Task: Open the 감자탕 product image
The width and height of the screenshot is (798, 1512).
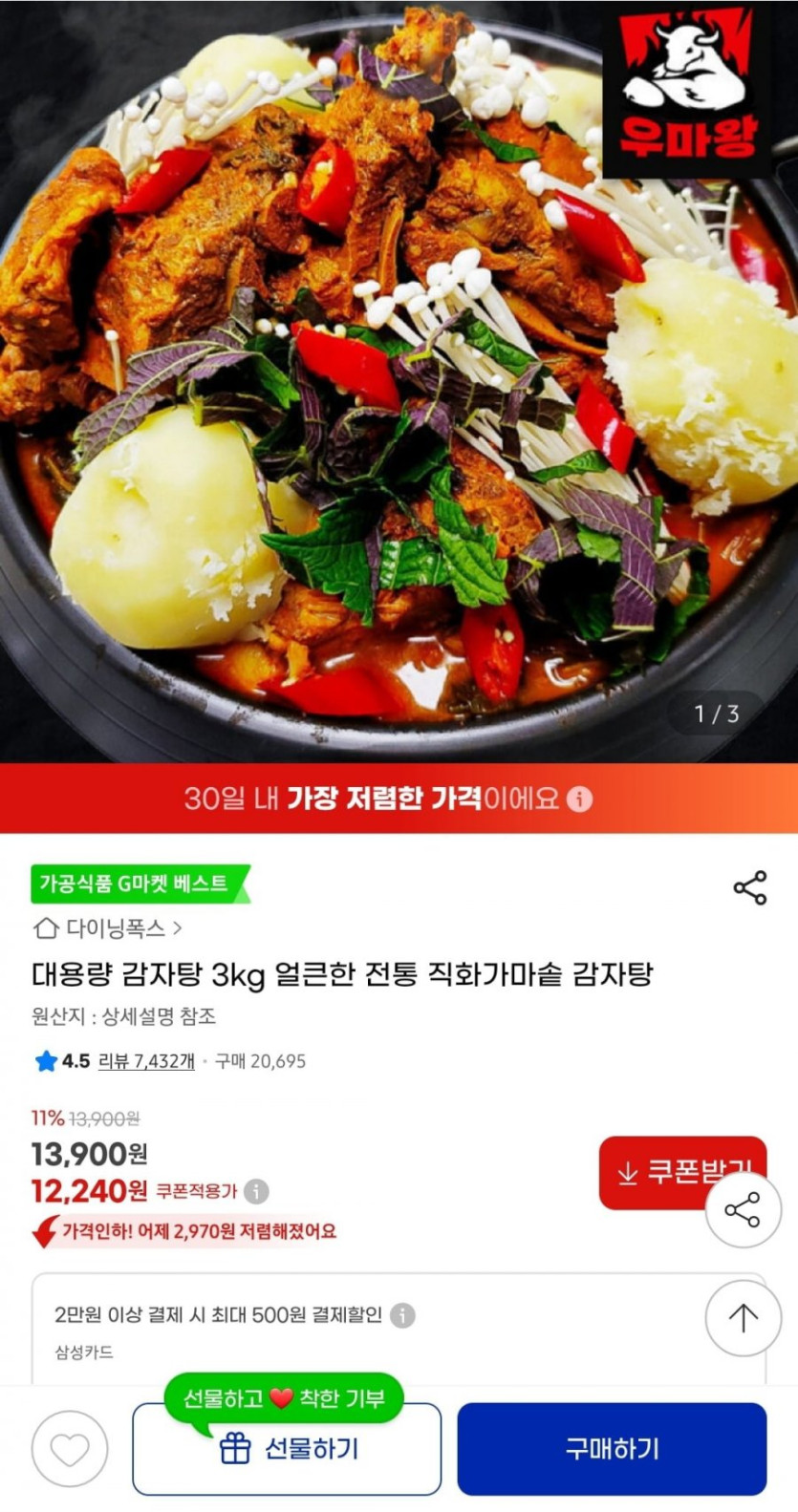Action: point(399,382)
